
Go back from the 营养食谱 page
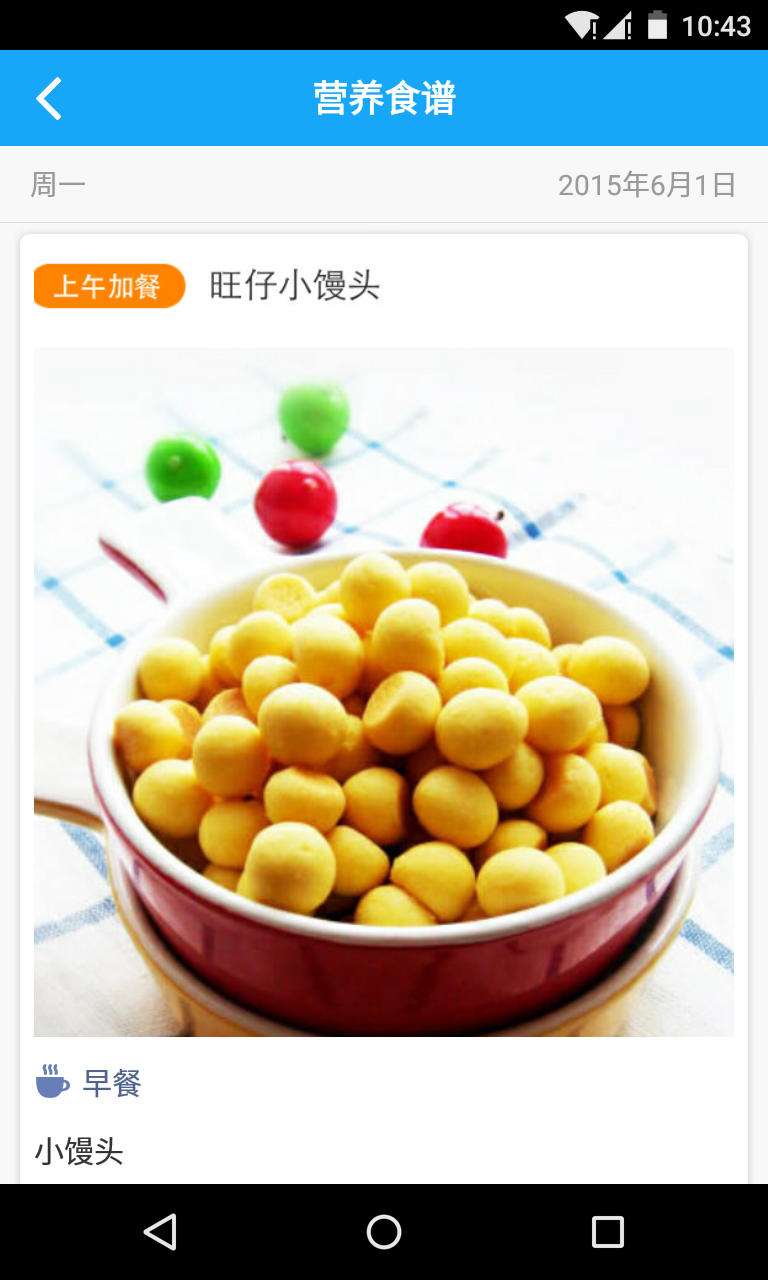click(x=49, y=98)
